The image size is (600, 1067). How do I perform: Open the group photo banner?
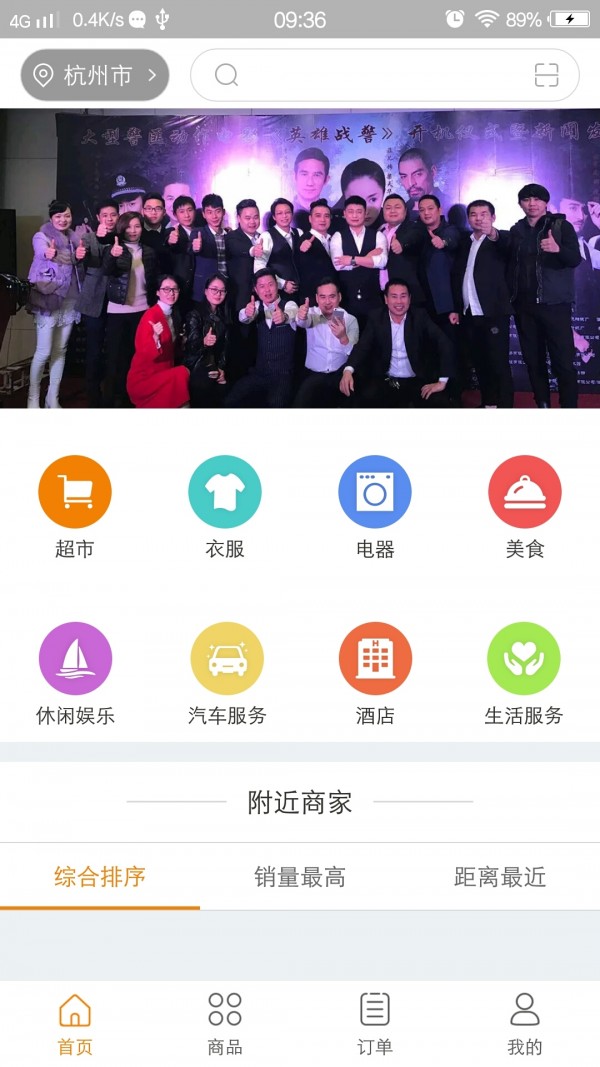[300, 258]
